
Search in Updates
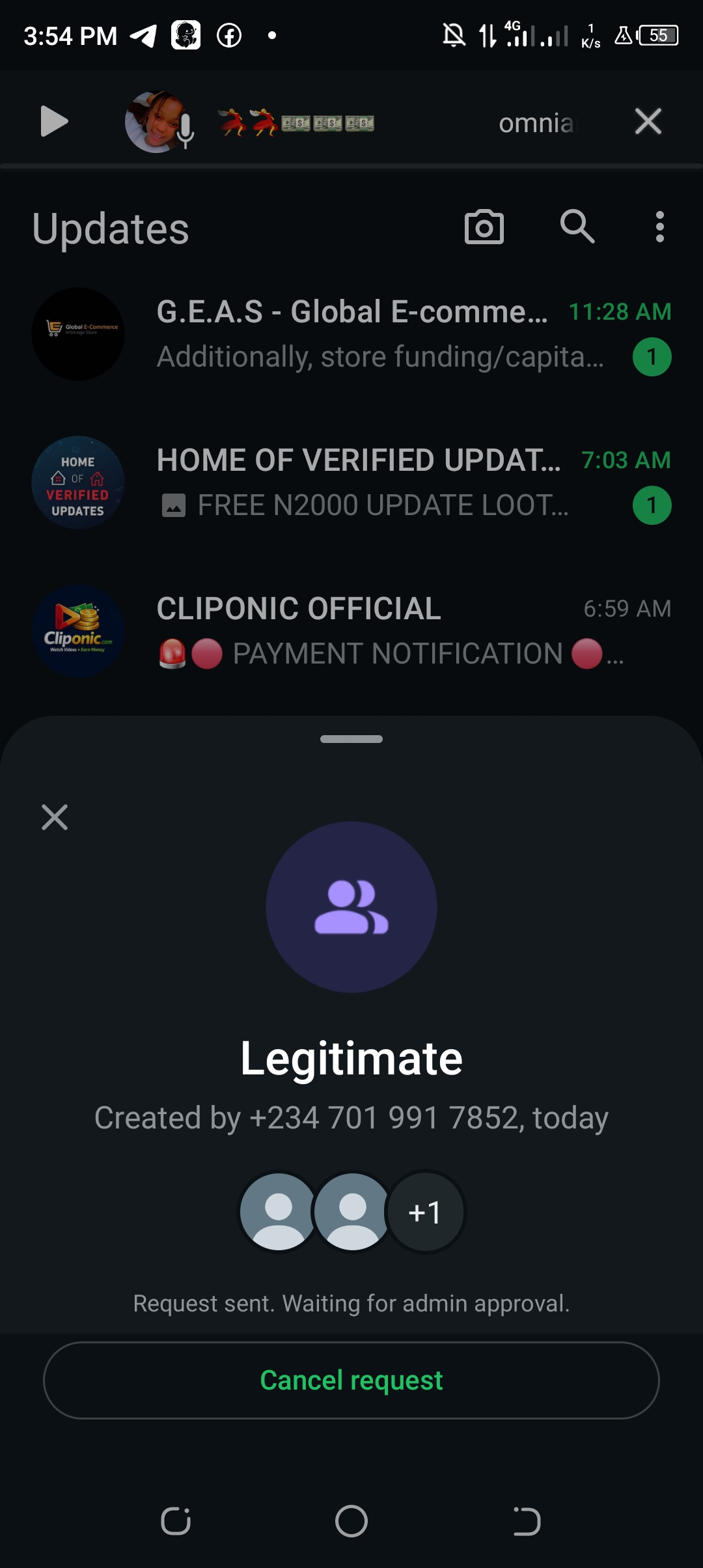(577, 227)
